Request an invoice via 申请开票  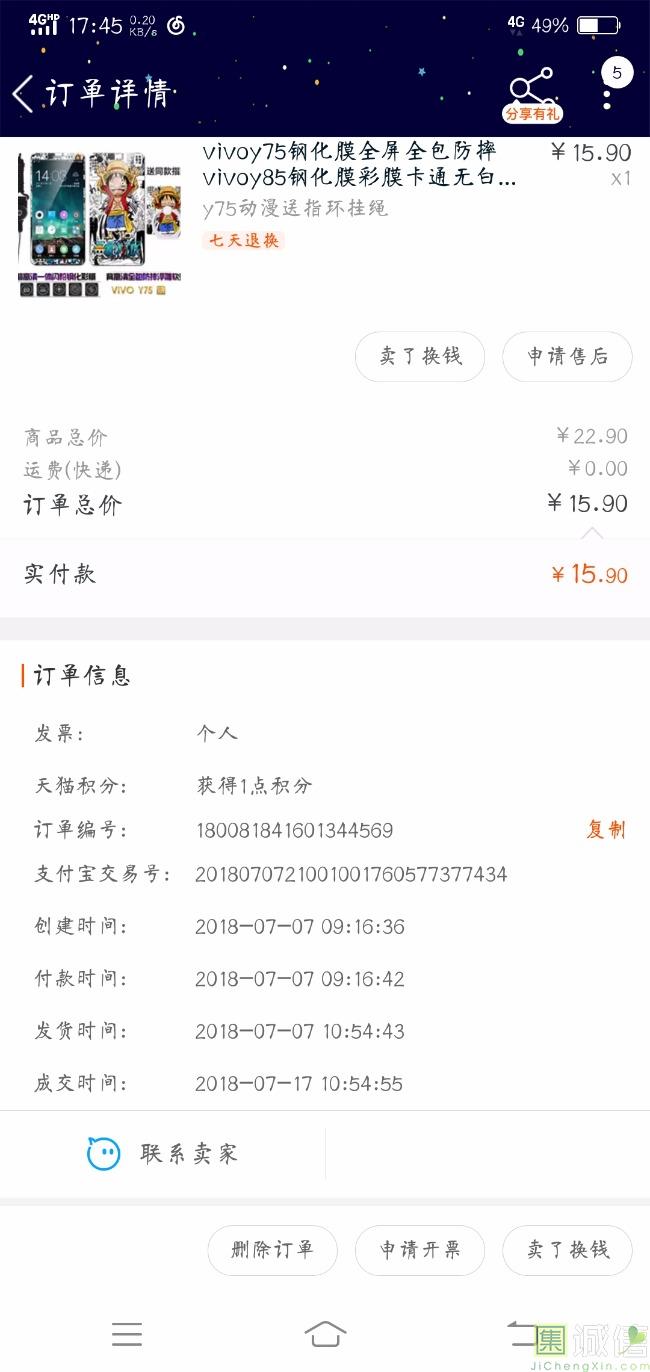click(x=420, y=1250)
